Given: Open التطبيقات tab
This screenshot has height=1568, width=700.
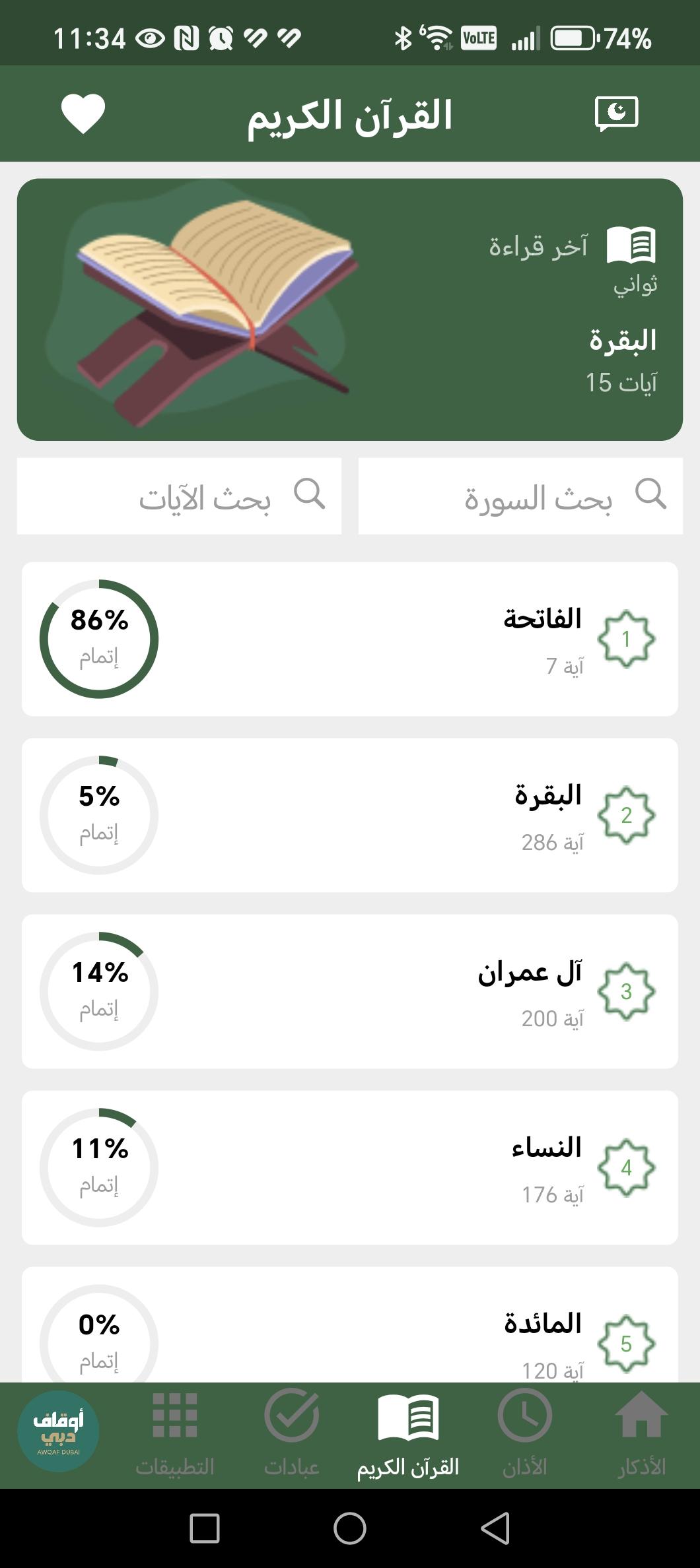Looking at the screenshot, I should (175, 1433).
